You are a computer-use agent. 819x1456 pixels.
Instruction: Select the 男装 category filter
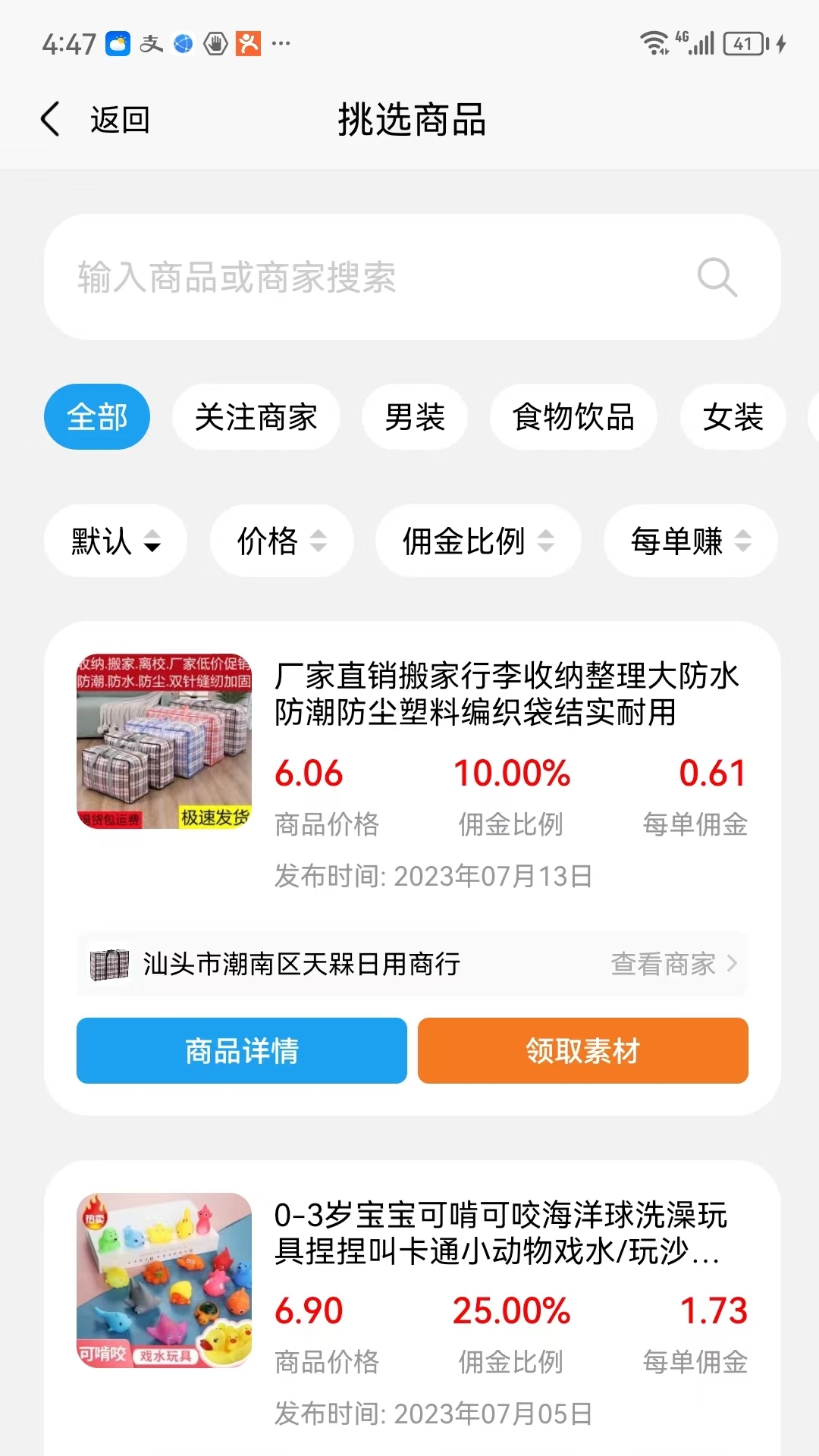(414, 416)
